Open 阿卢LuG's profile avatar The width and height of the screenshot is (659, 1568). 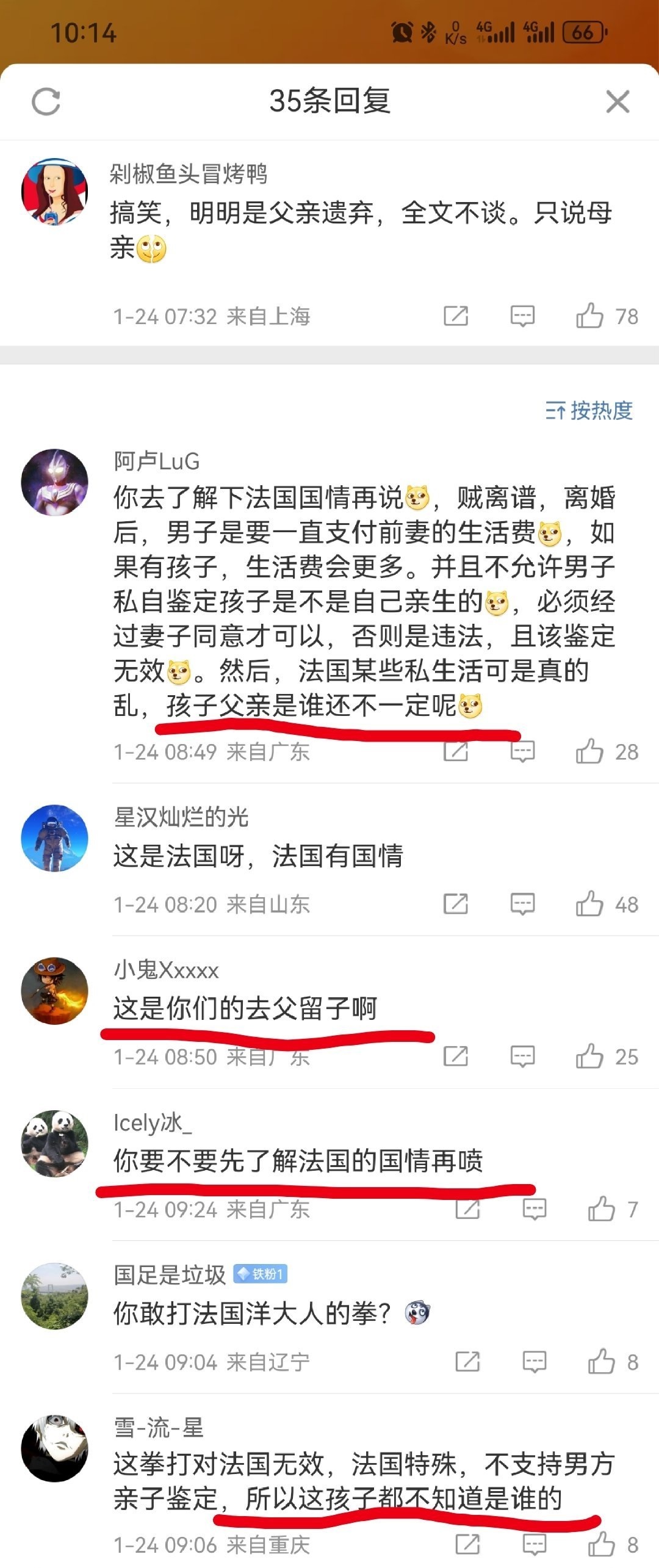55,482
